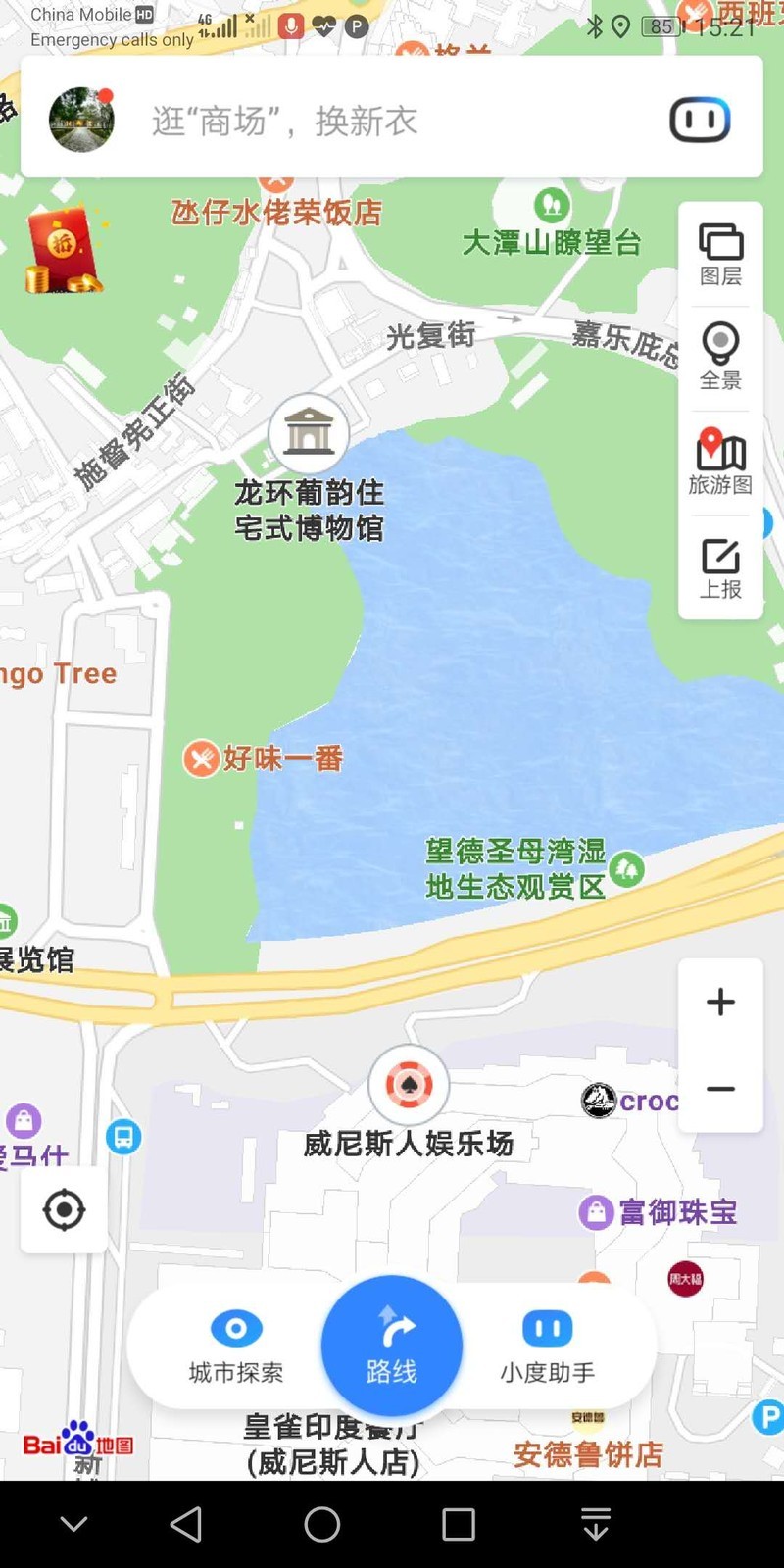The height and width of the screenshot is (1568, 784).
Task: Tap the profile avatar thumbnail
Action: coord(81,119)
